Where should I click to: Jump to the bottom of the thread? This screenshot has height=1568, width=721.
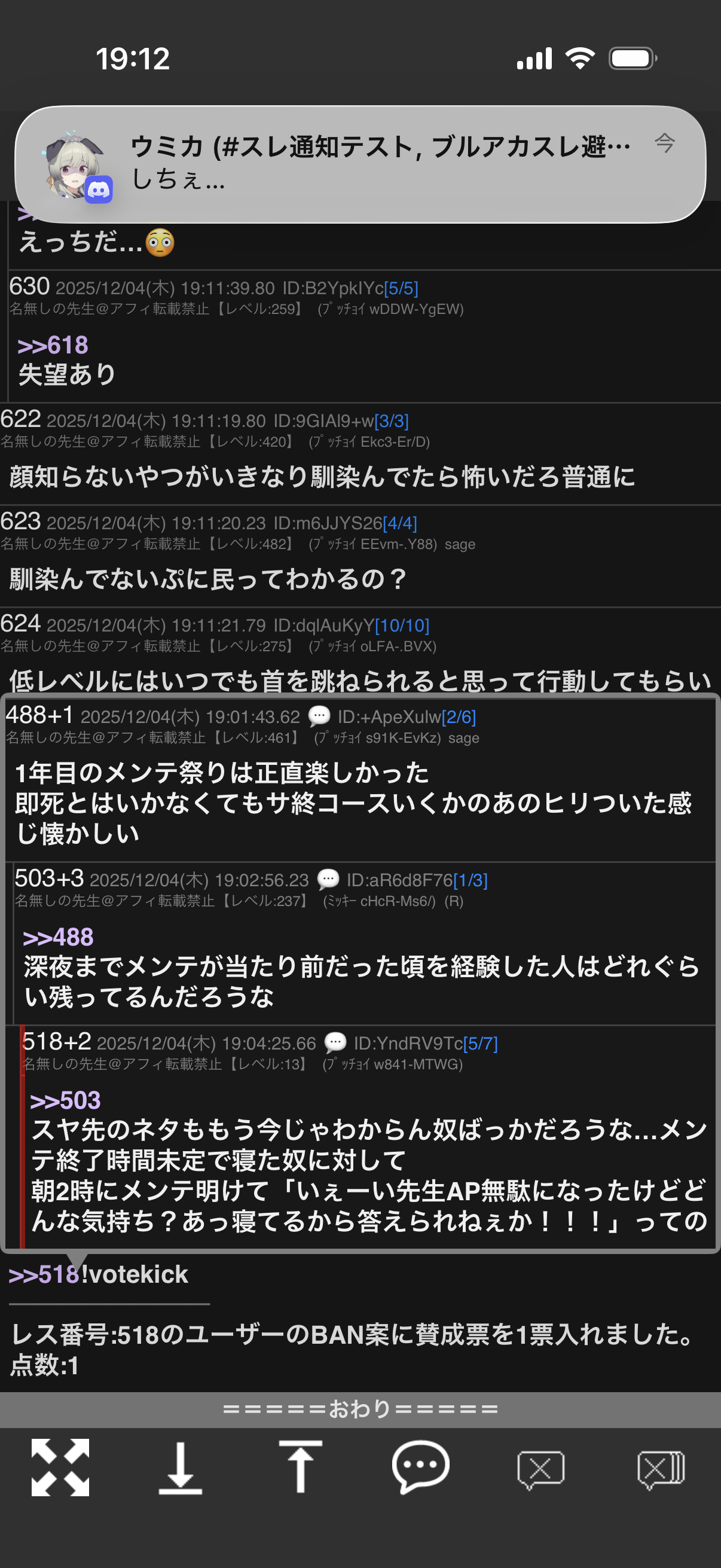(x=181, y=1468)
